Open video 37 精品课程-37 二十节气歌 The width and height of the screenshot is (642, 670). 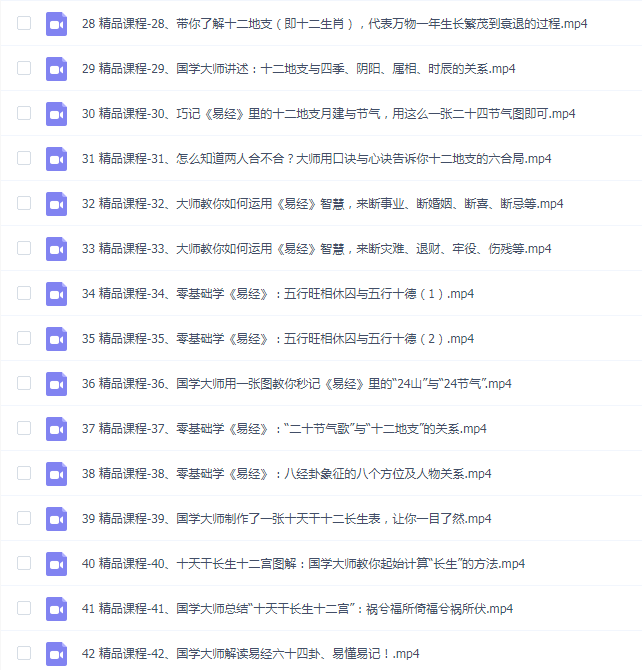click(x=284, y=428)
